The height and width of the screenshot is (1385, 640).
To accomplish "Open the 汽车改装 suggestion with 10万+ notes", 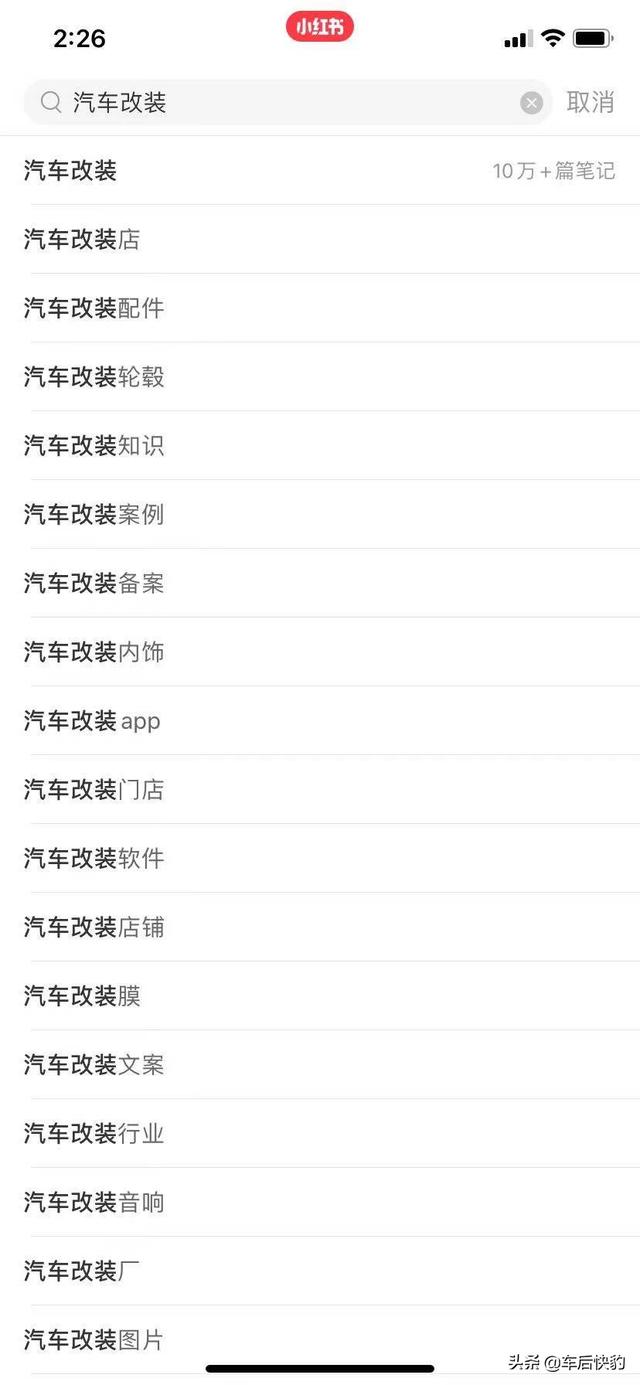I will point(320,171).
